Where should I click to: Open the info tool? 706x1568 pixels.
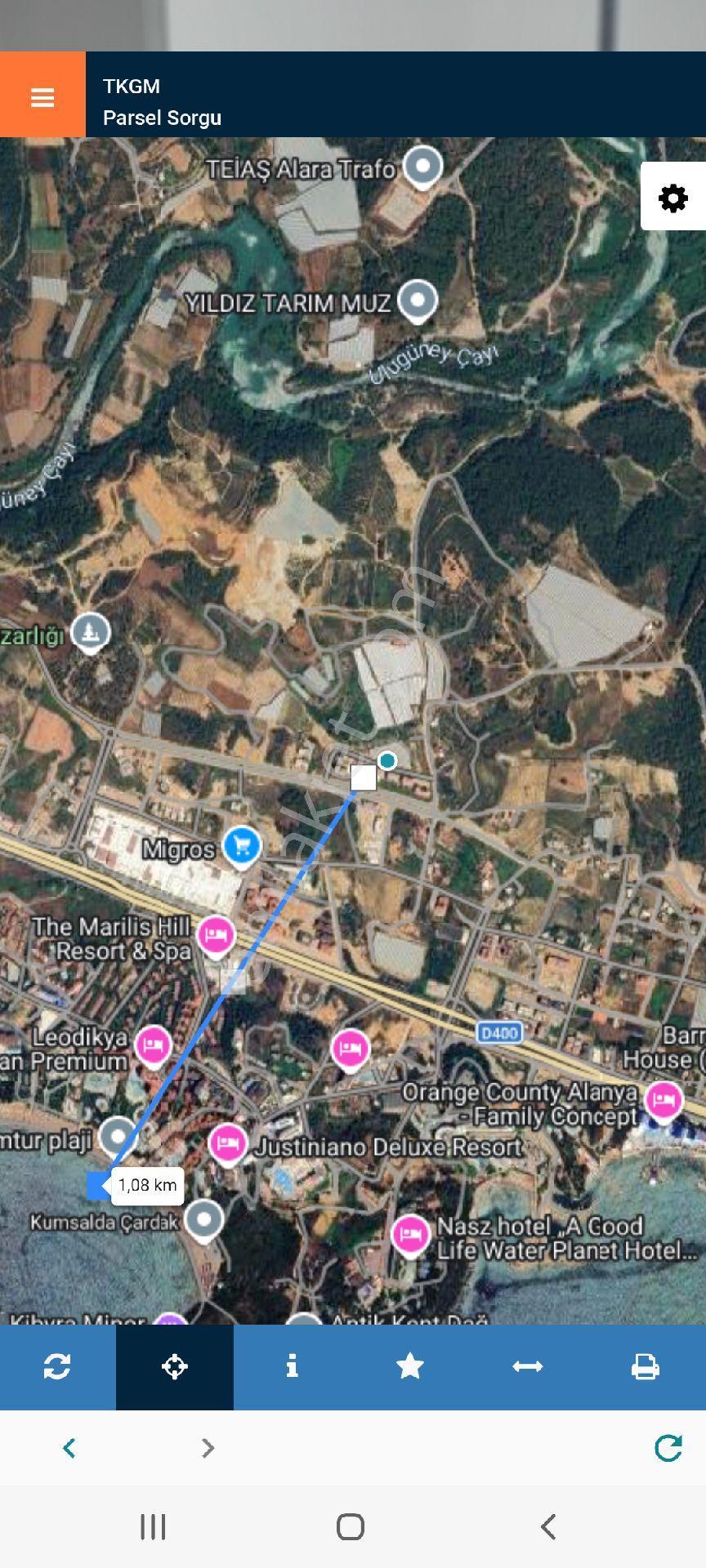pyautogui.click(x=292, y=1366)
